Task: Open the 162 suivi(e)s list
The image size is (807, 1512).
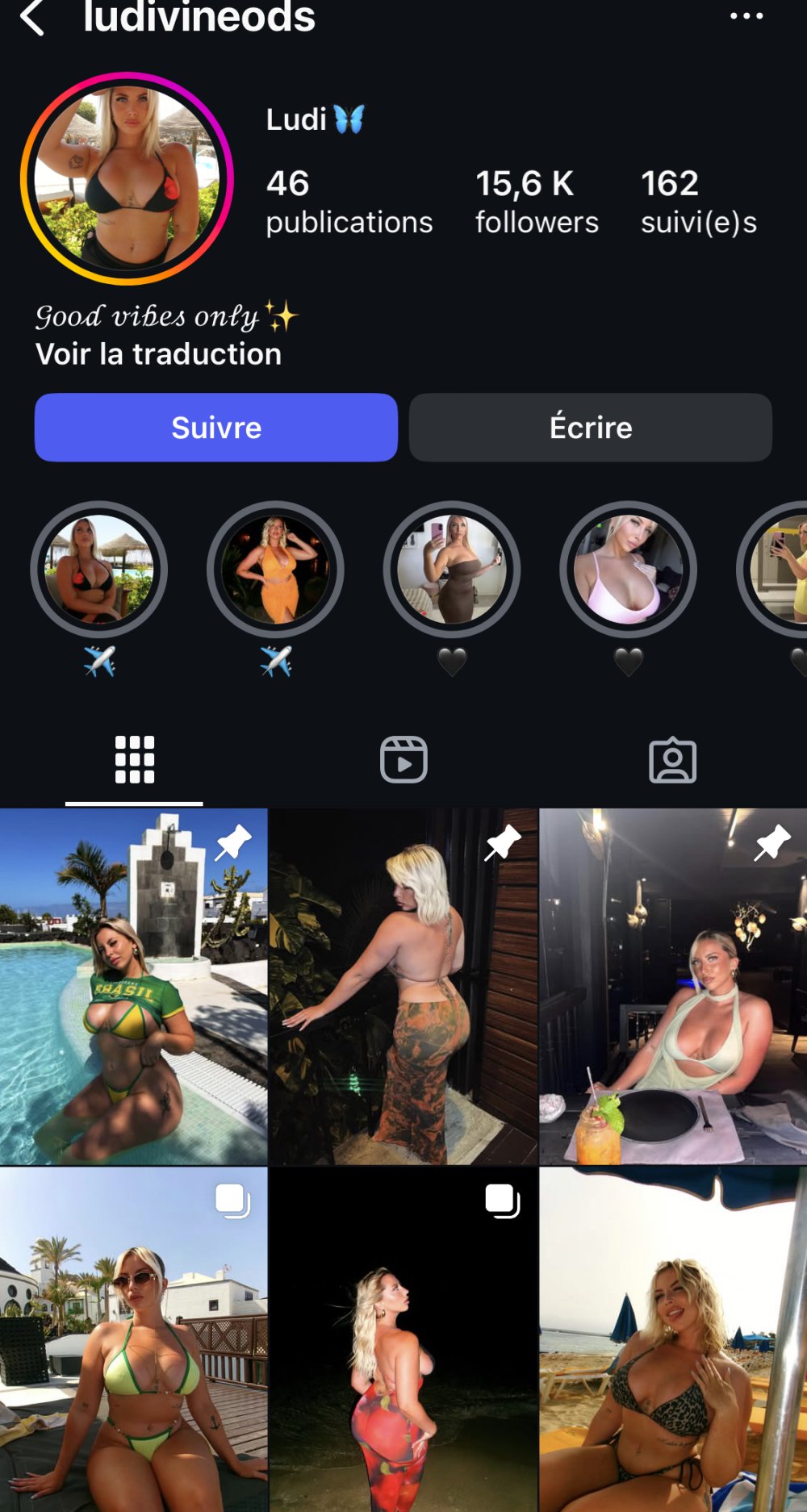Action: [698, 202]
